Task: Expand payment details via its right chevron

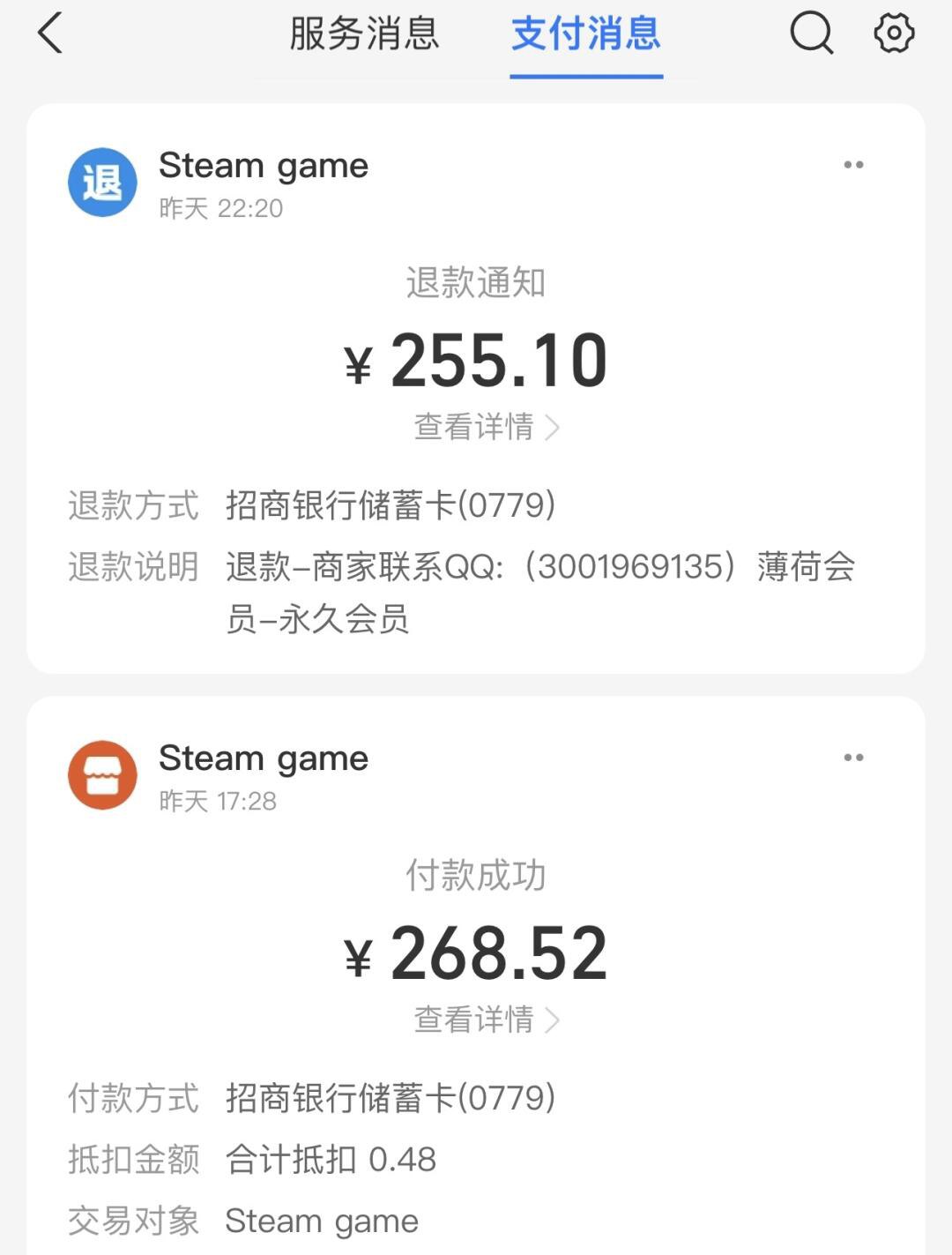Action: [555, 1019]
